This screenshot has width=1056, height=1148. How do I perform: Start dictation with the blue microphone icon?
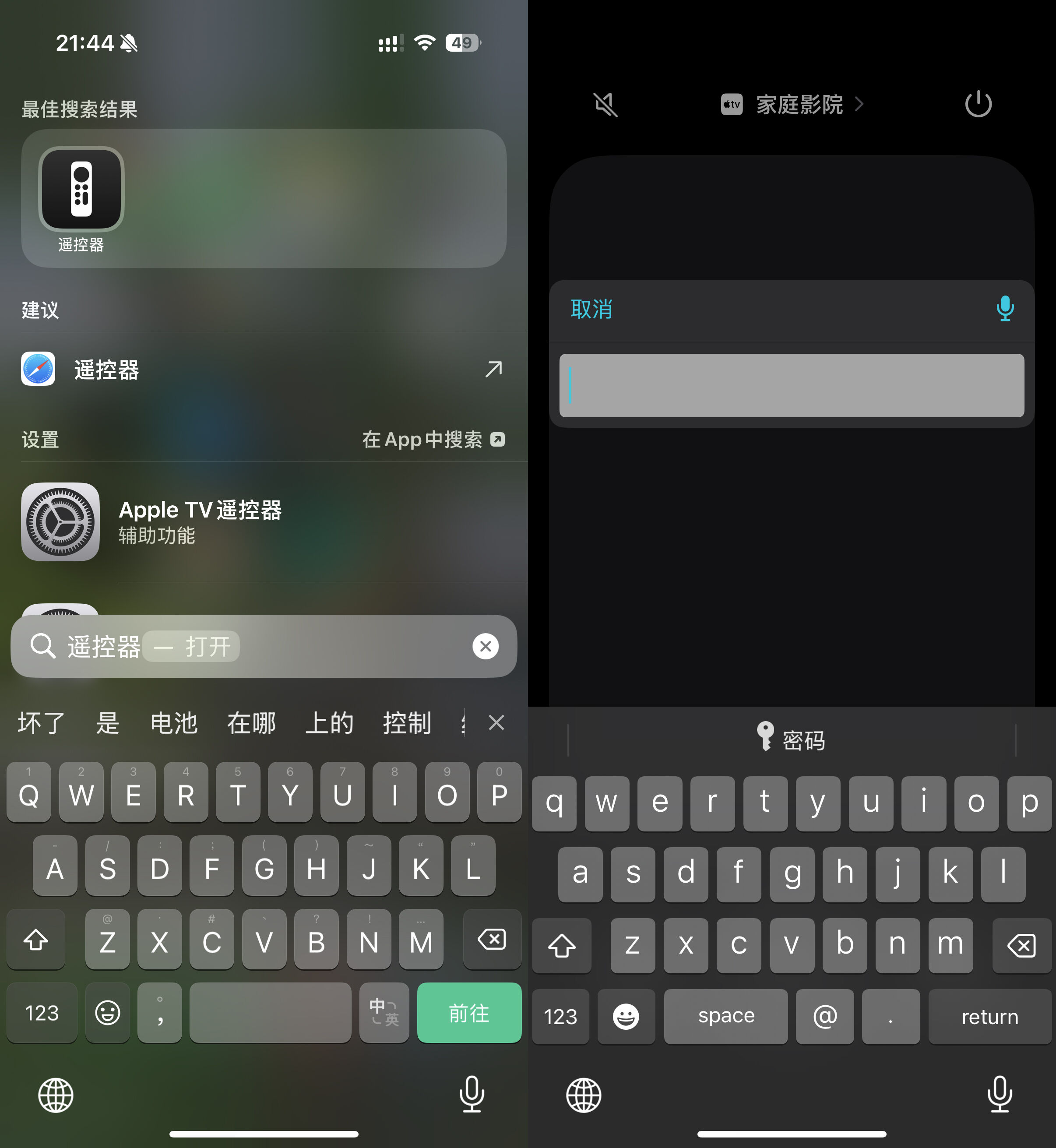coord(1005,309)
